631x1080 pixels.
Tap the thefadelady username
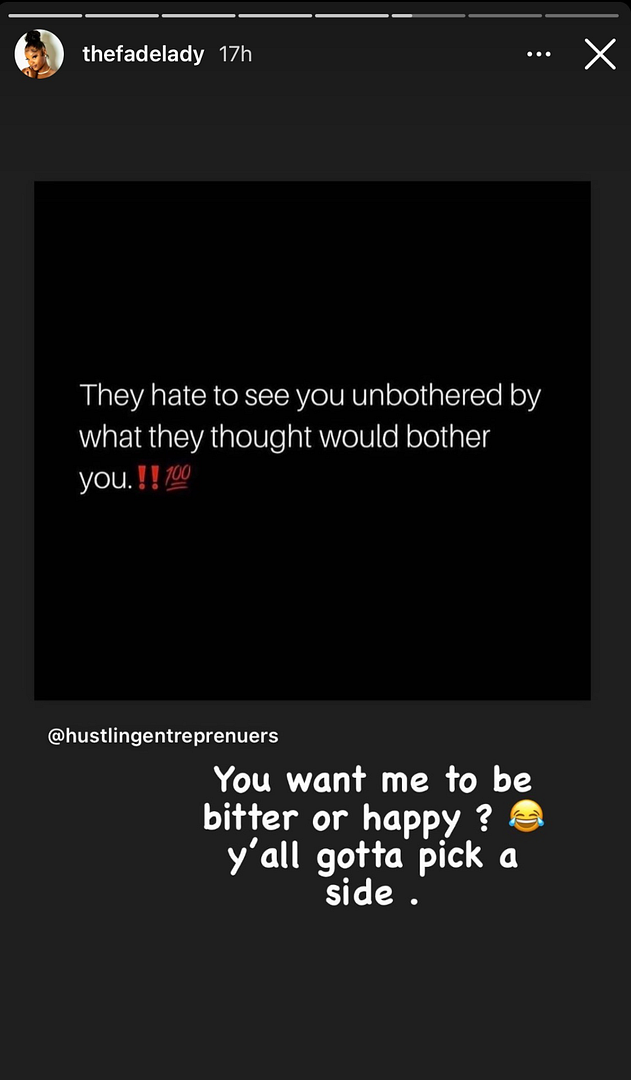143,54
